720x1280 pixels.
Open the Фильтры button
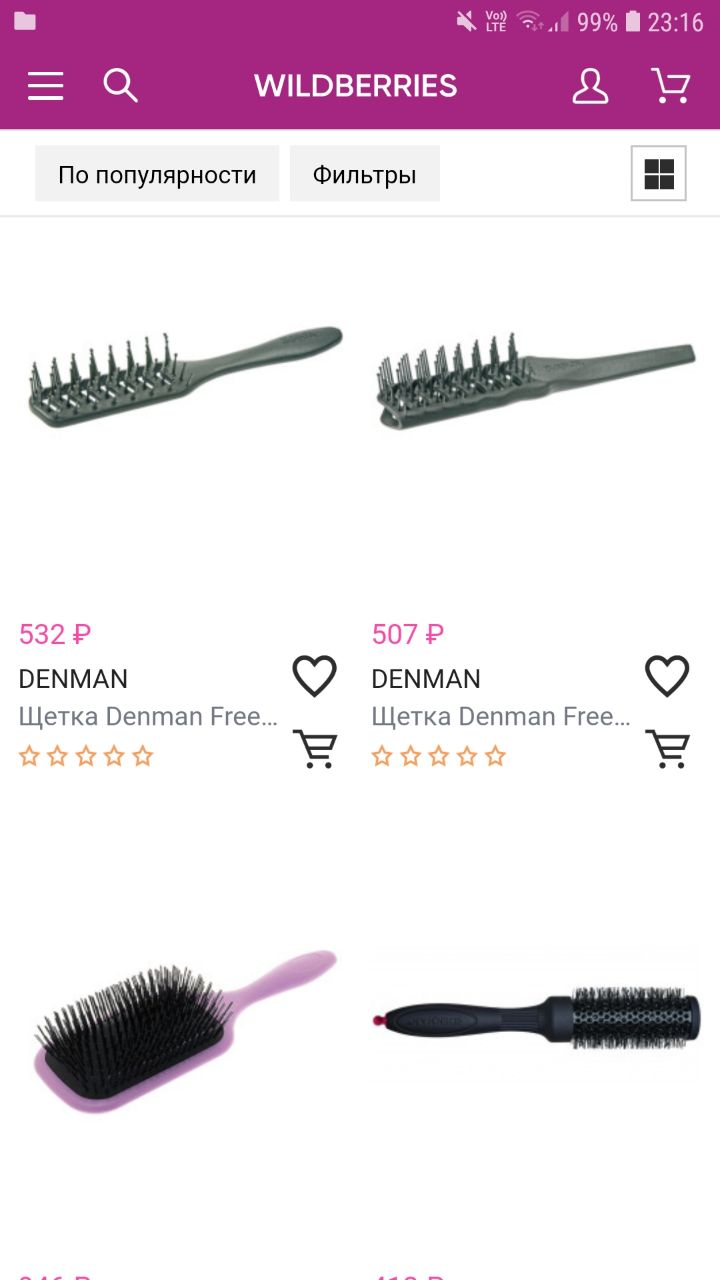coord(365,174)
